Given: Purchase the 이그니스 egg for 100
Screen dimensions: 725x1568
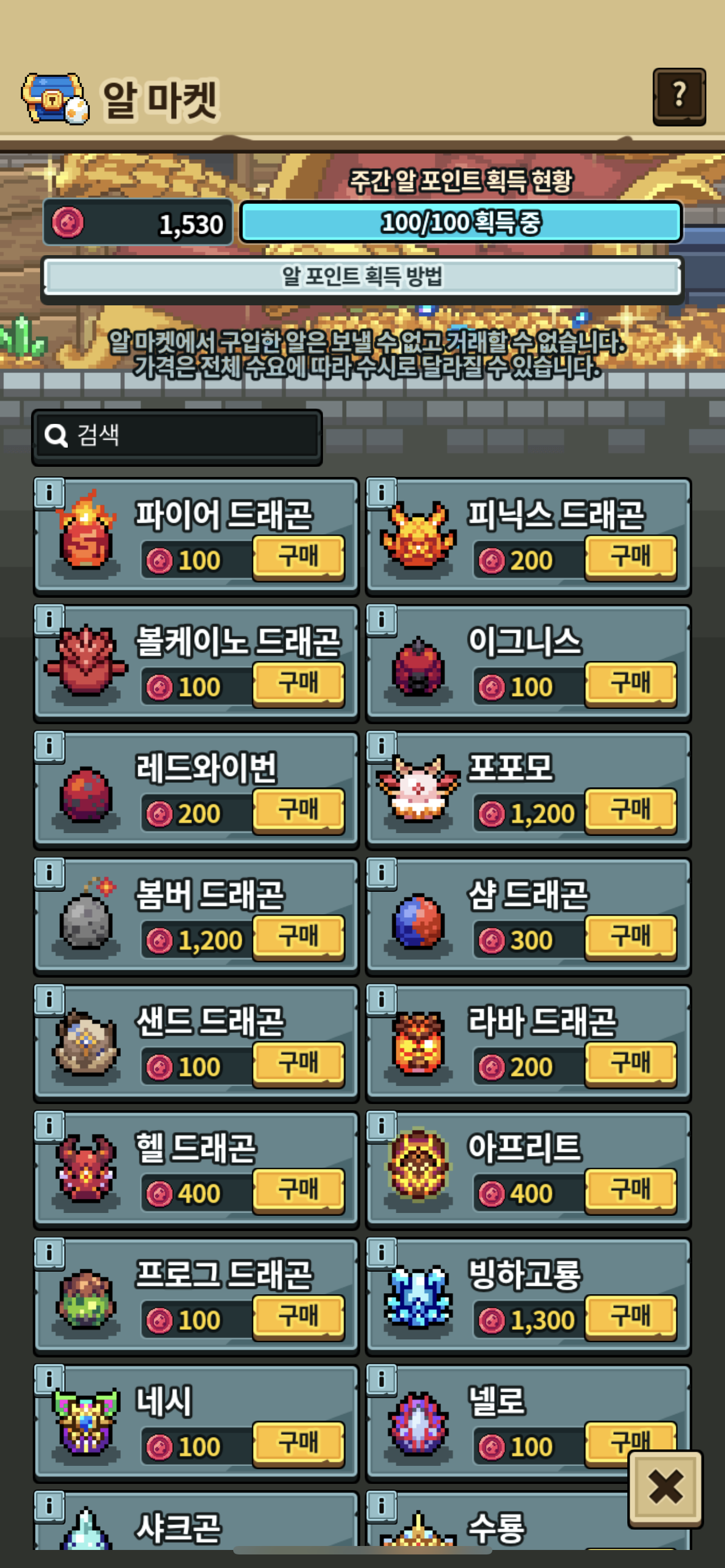Looking at the screenshot, I should [x=631, y=684].
